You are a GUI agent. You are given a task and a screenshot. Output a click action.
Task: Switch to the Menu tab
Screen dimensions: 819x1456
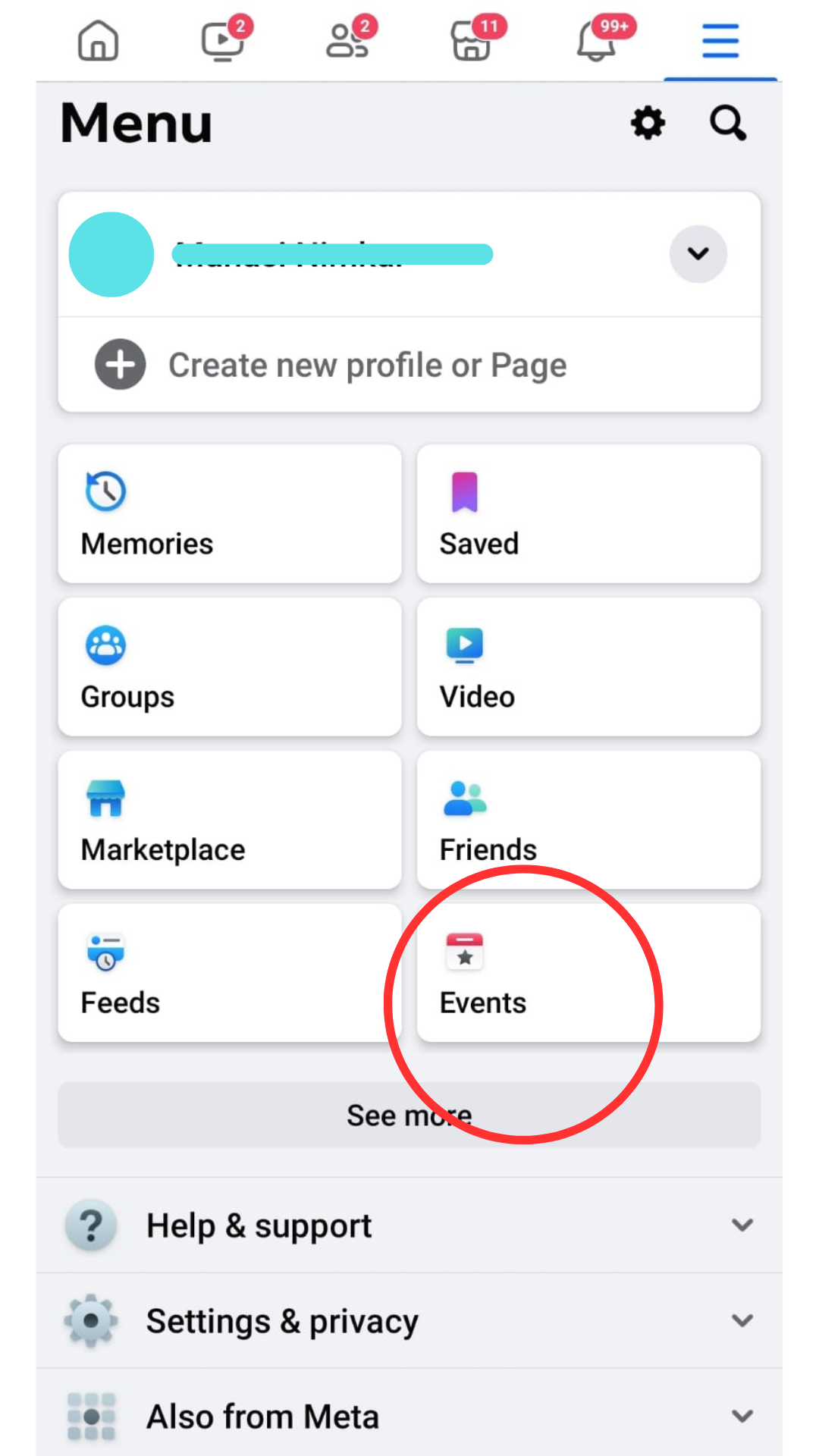pyautogui.click(x=719, y=42)
